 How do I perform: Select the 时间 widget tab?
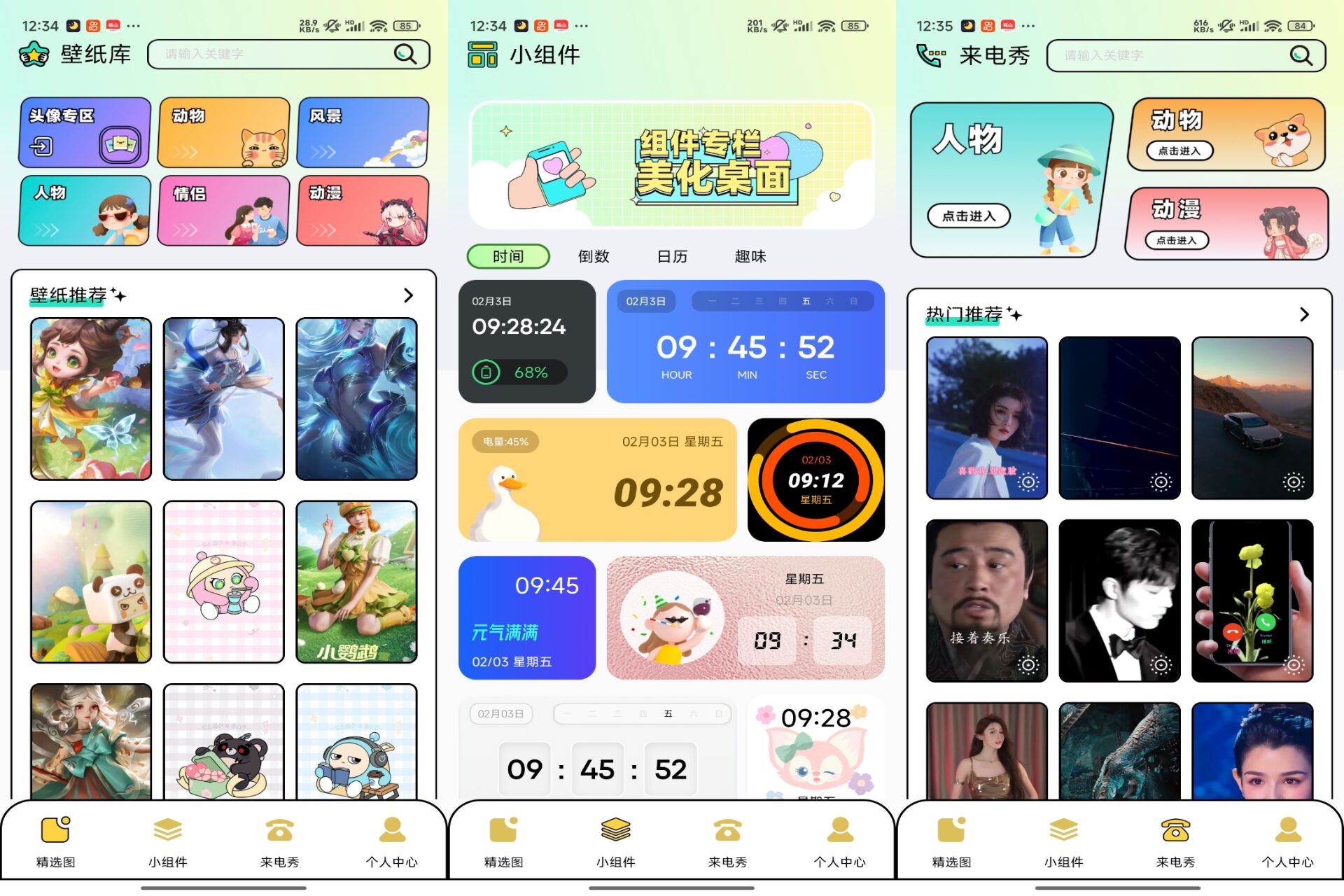pos(508,256)
